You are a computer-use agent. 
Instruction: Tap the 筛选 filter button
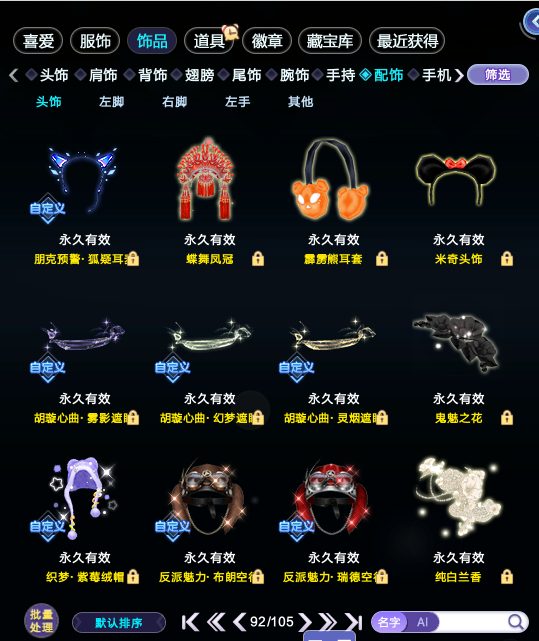coord(498,75)
